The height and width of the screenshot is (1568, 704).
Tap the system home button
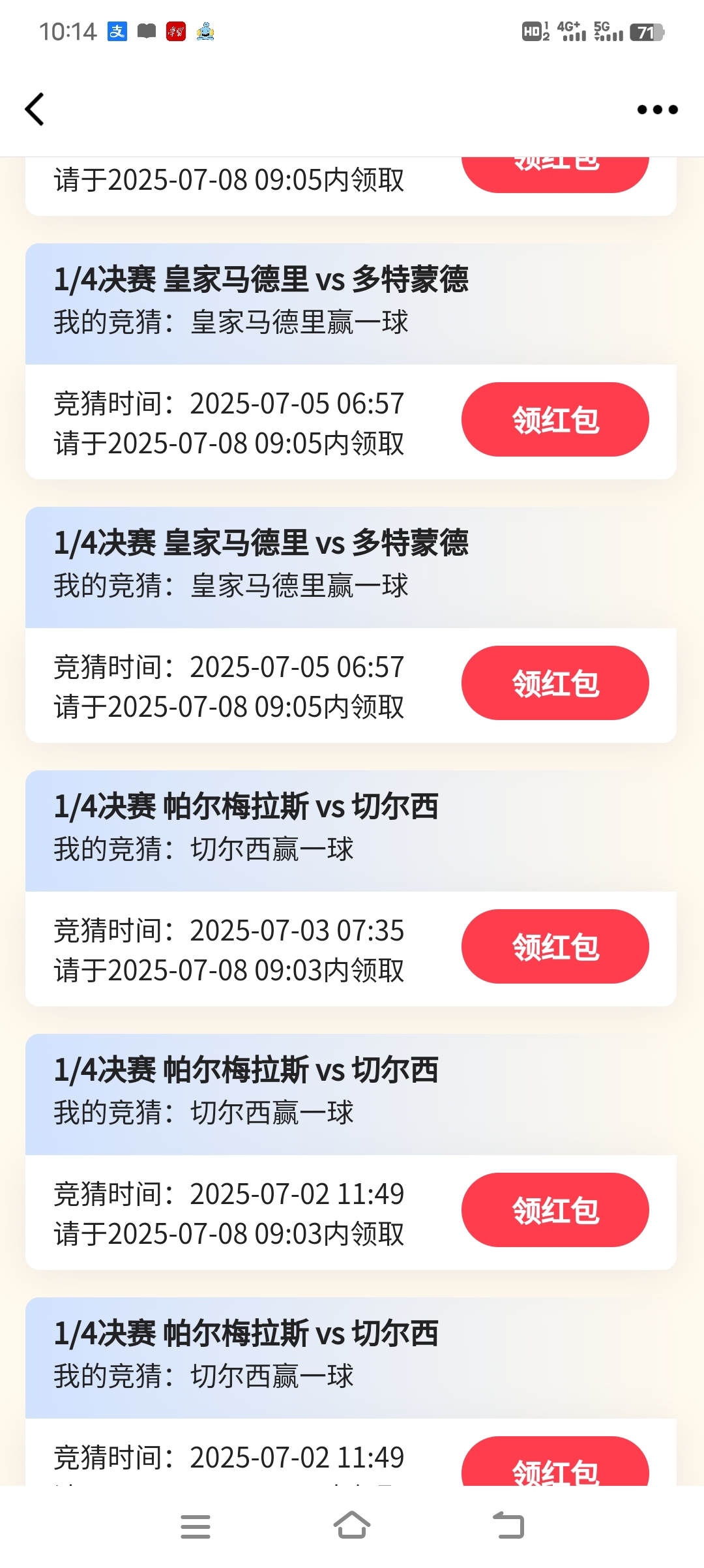352,1526
